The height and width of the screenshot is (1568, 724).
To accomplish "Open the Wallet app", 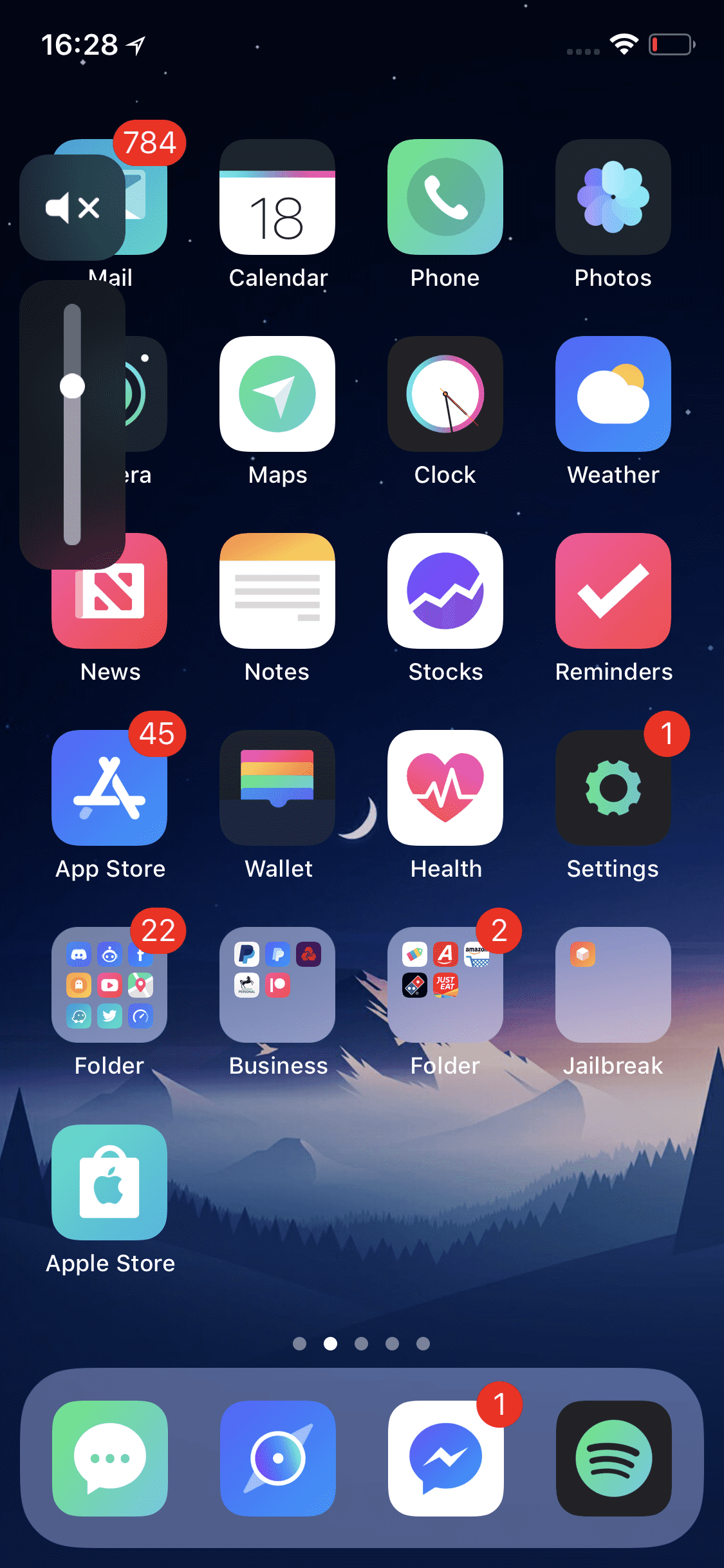I will click(x=277, y=788).
